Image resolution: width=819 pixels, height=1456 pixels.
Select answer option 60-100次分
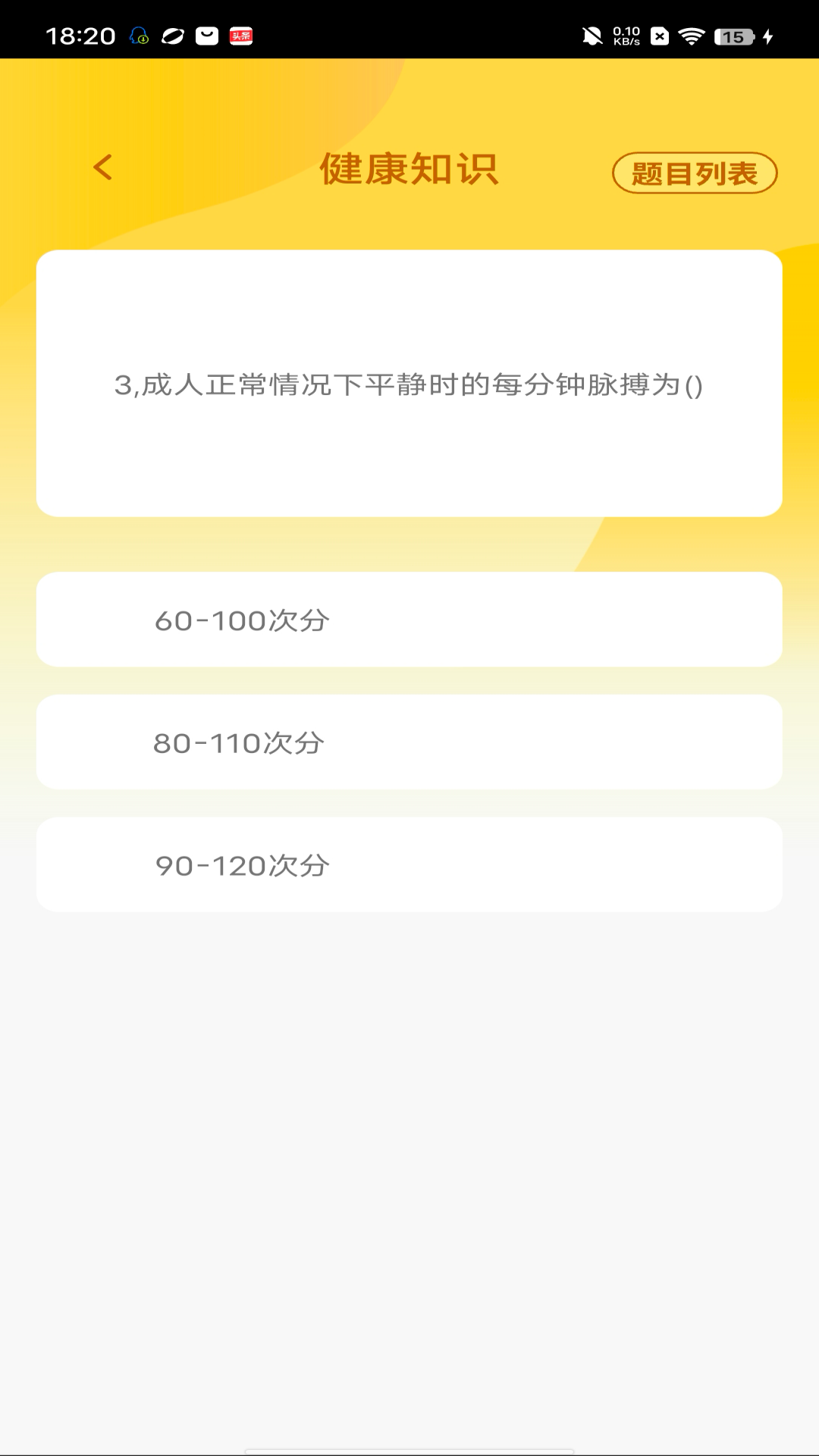409,620
